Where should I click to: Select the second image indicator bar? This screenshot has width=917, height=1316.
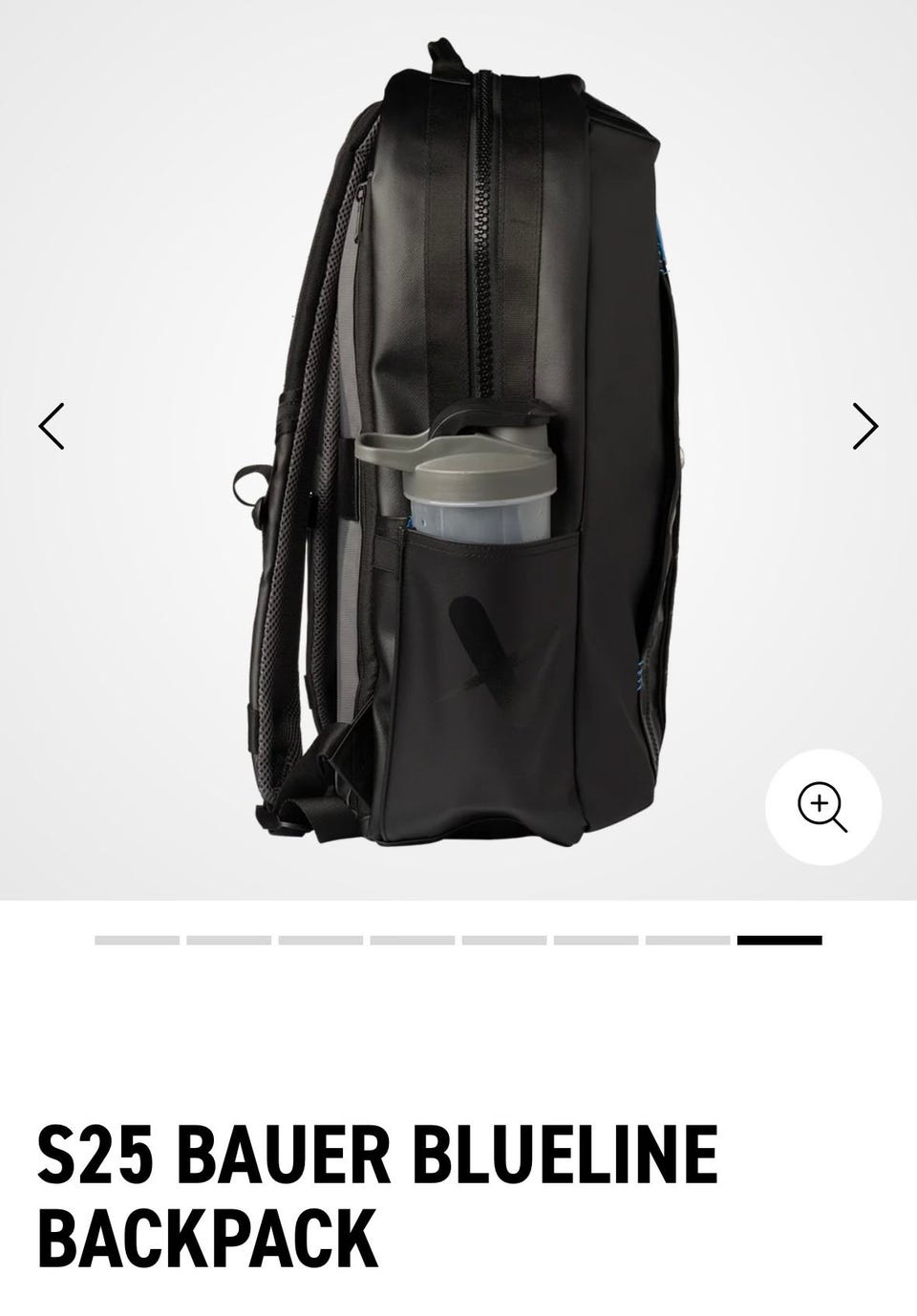(x=228, y=941)
